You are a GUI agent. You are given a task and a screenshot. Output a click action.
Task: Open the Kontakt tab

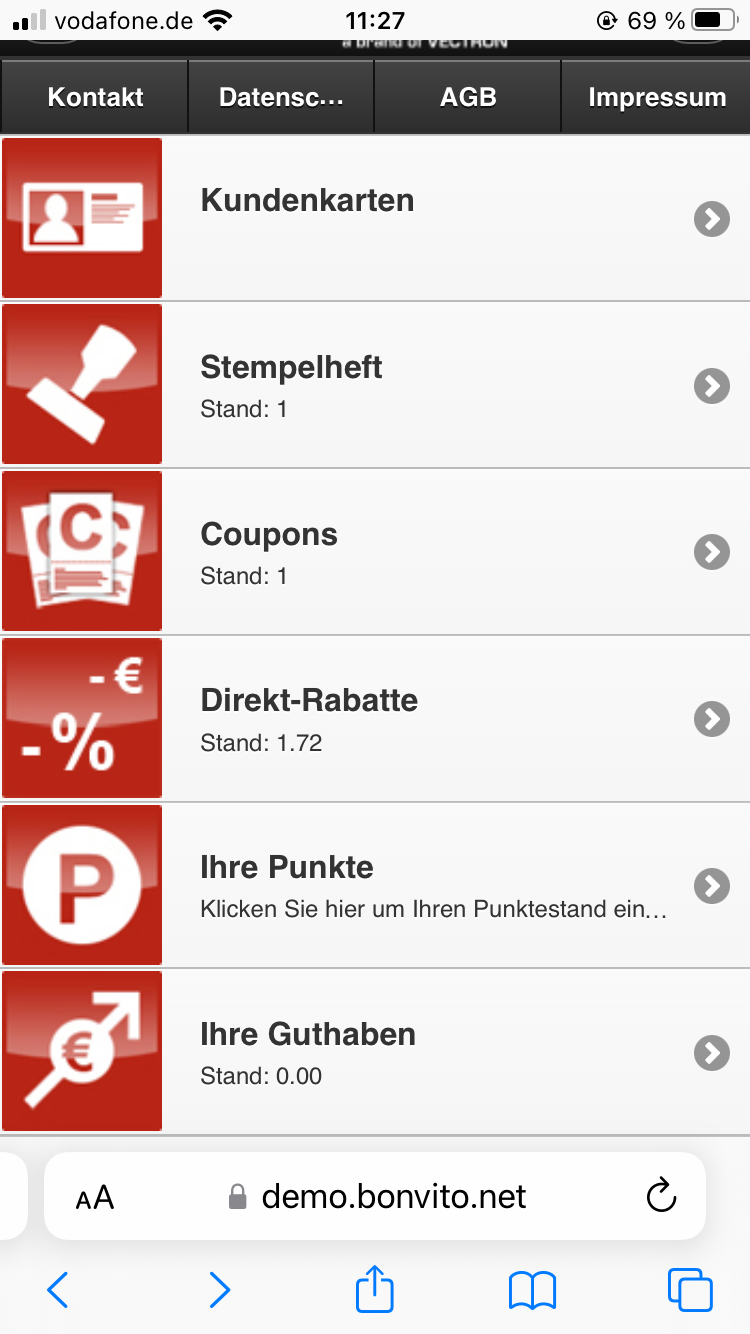[x=95, y=97]
